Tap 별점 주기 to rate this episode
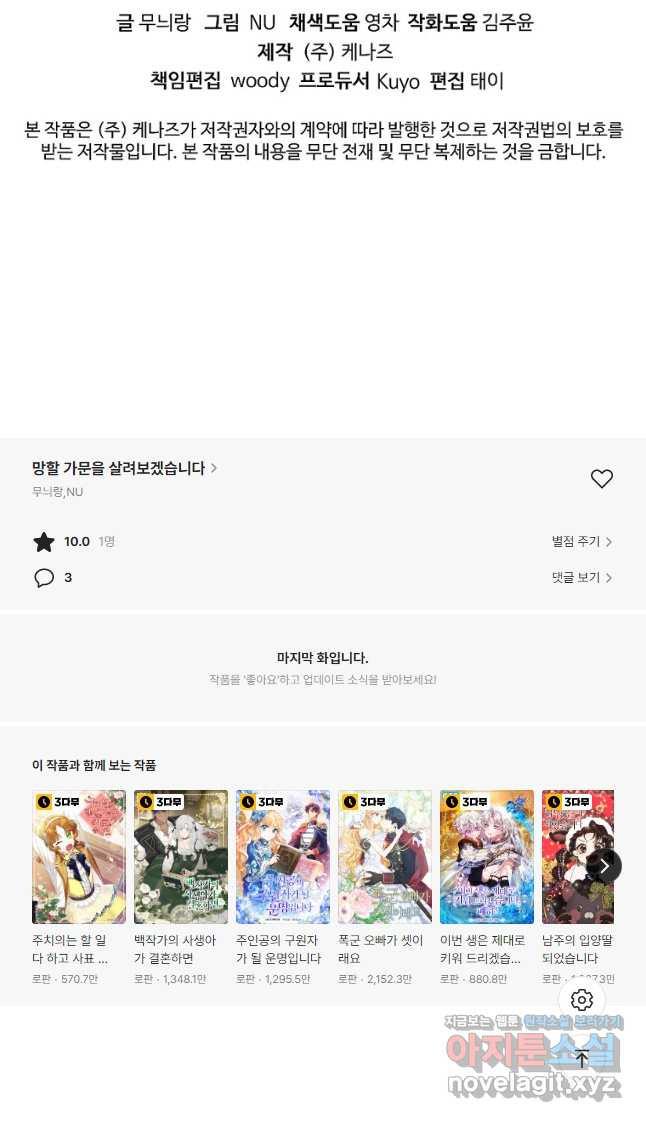The width and height of the screenshot is (646, 1122). pyautogui.click(x=581, y=542)
